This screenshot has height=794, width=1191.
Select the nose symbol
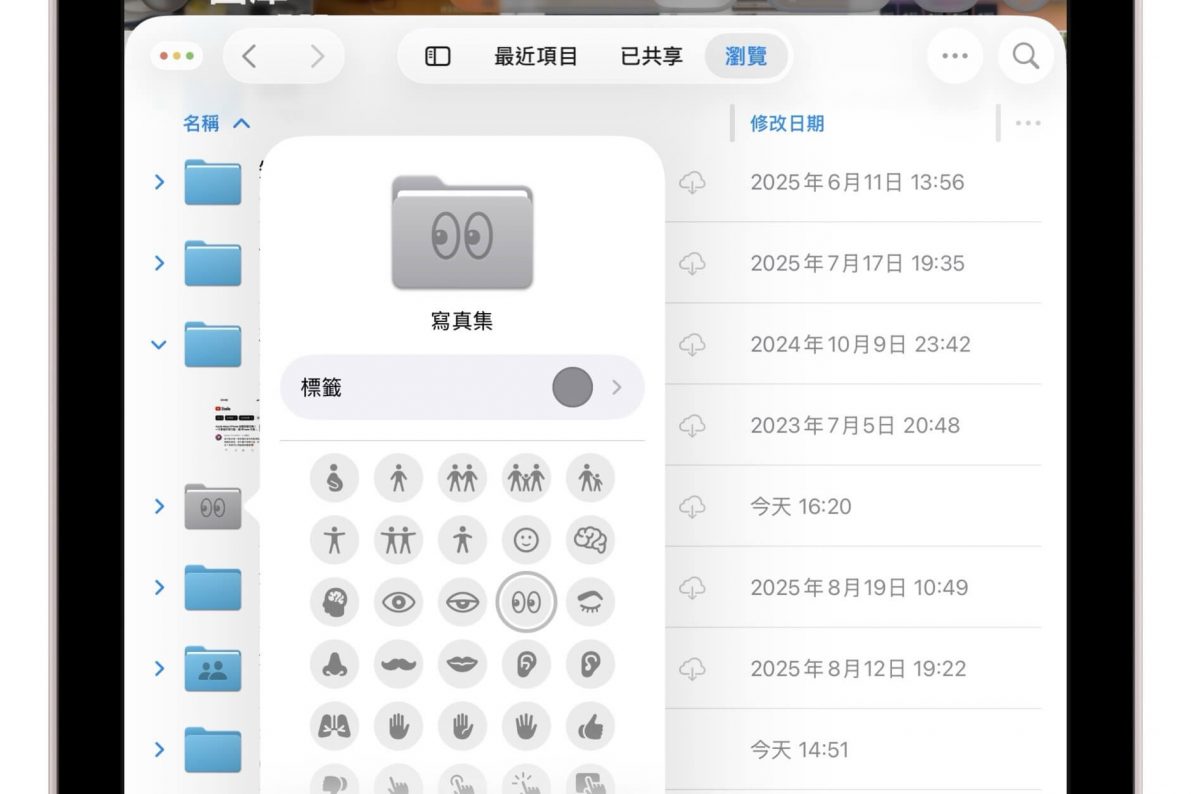pos(334,664)
